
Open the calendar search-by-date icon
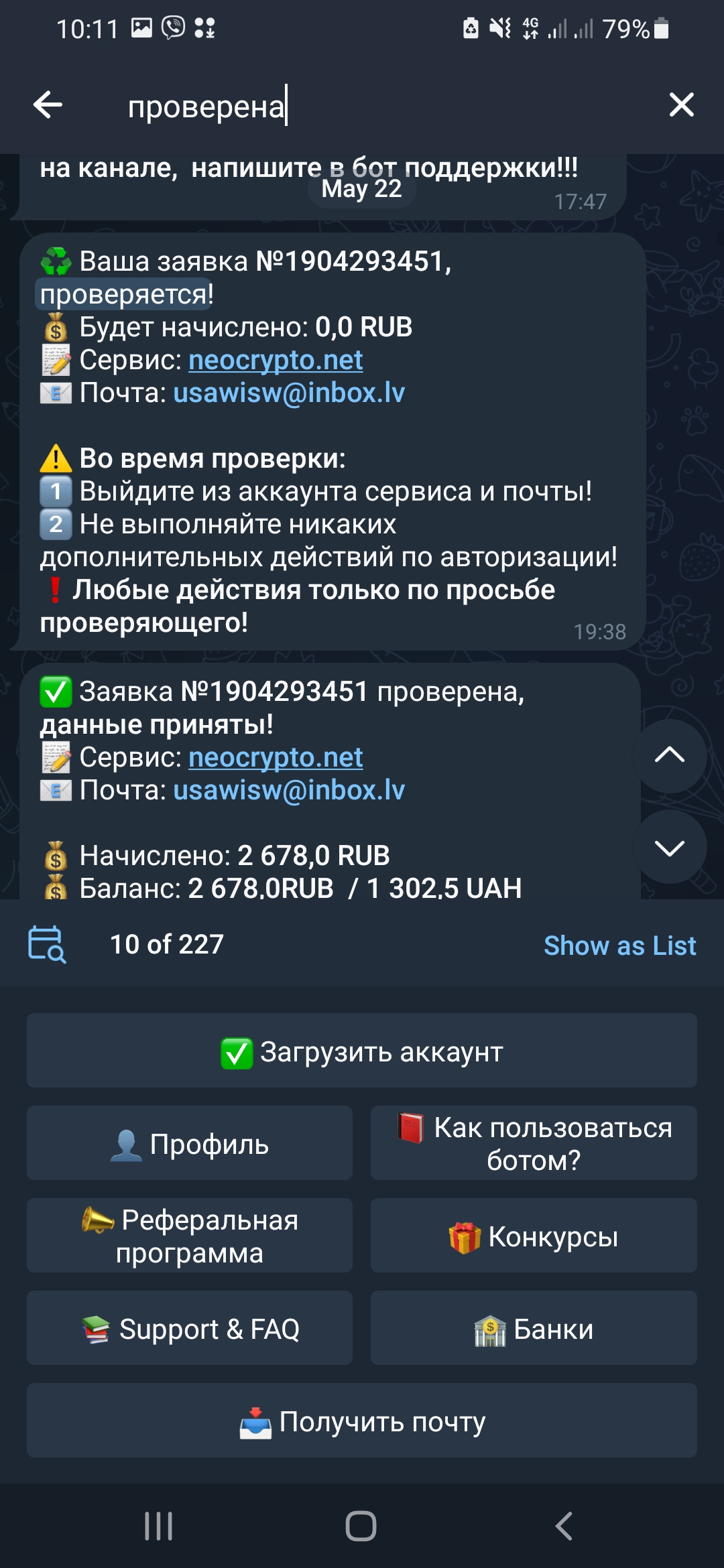coord(47,944)
